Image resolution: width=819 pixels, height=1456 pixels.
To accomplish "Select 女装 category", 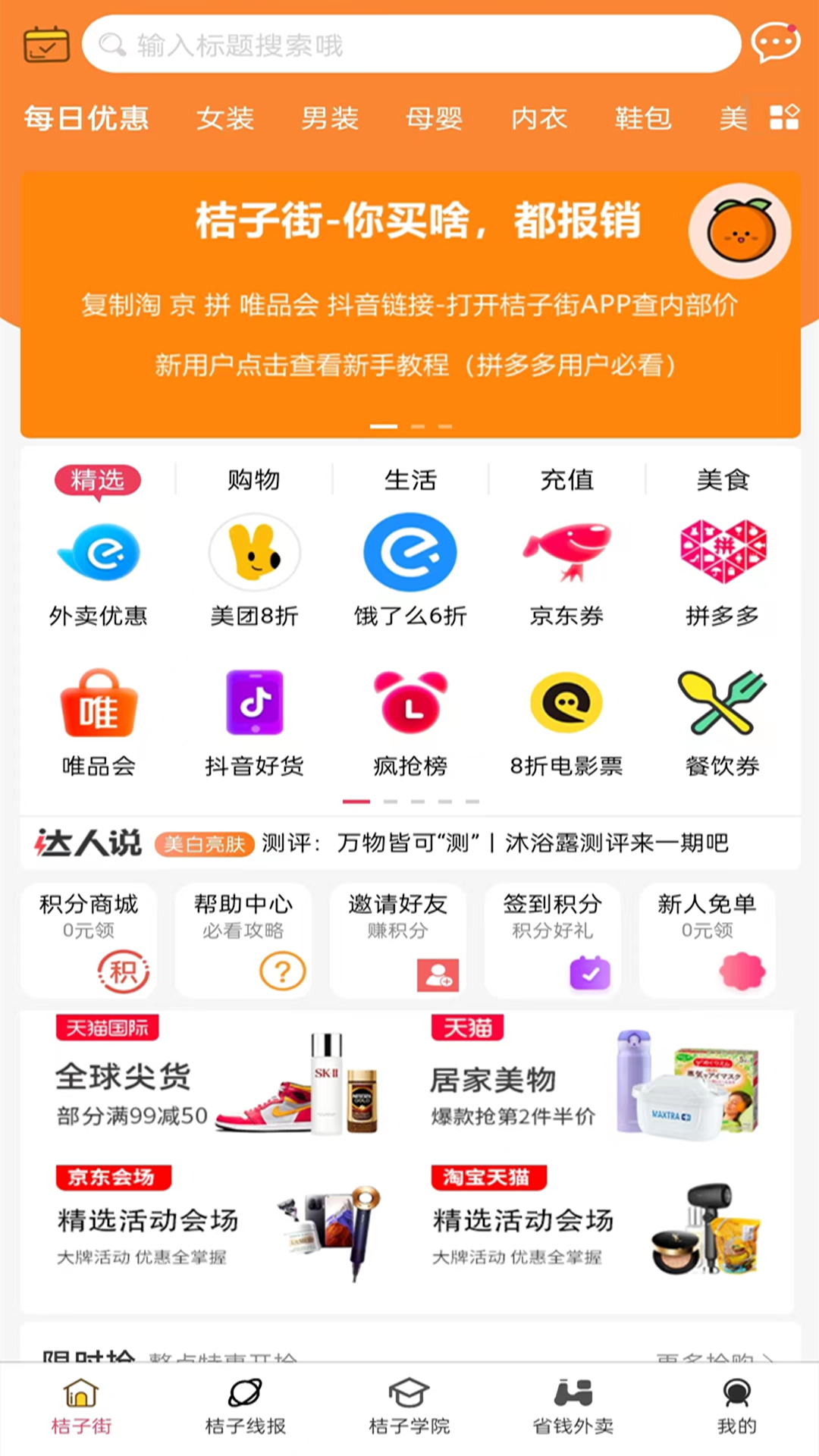I will 225,119.
